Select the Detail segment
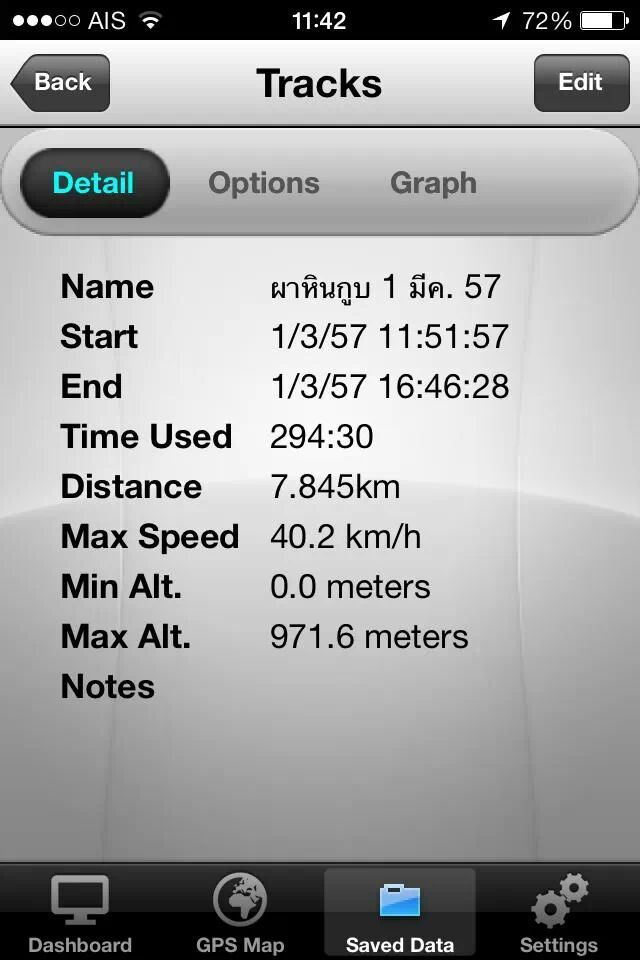The width and height of the screenshot is (640, 960). pos(94,183)
